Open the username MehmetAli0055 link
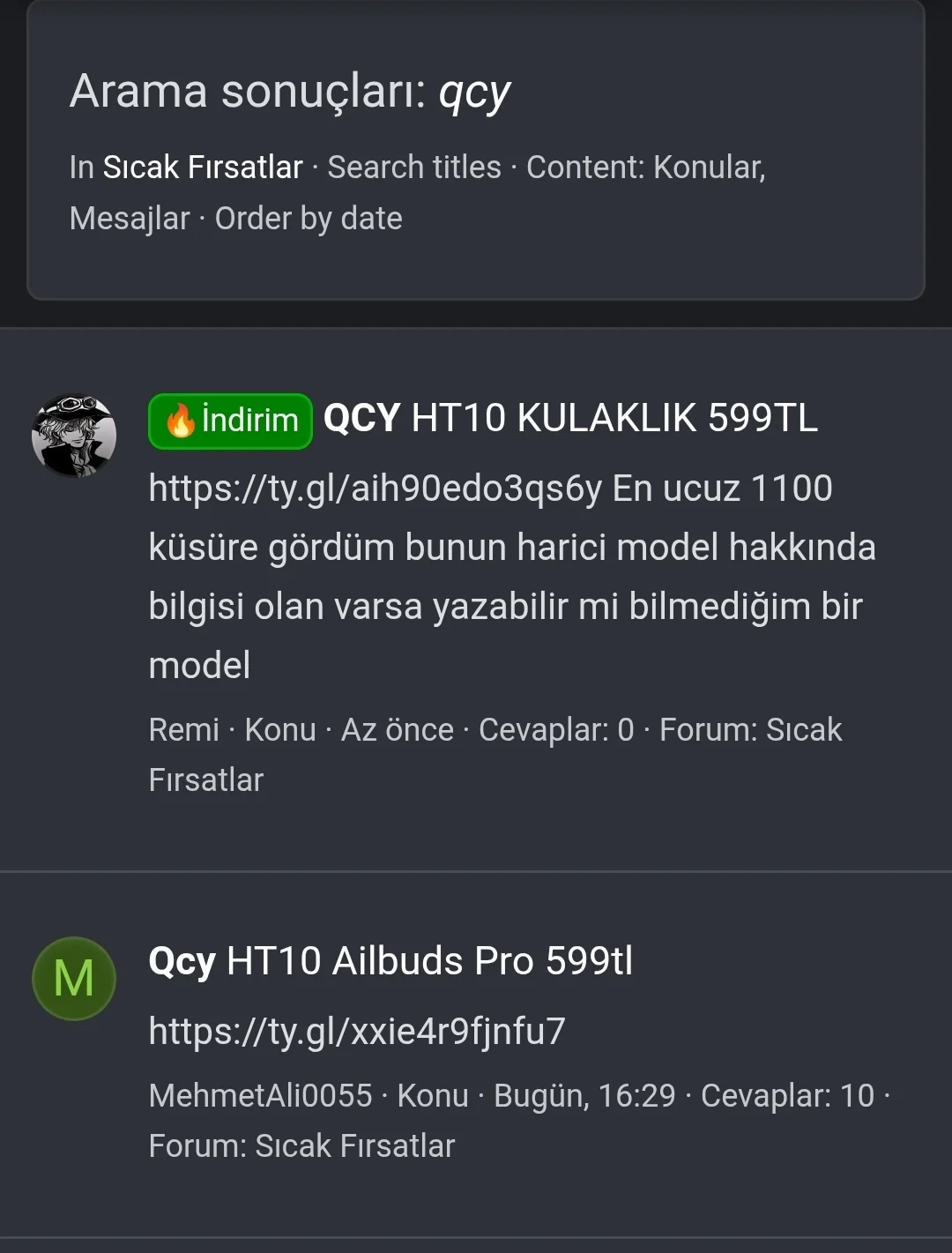 click(260, 1096)
